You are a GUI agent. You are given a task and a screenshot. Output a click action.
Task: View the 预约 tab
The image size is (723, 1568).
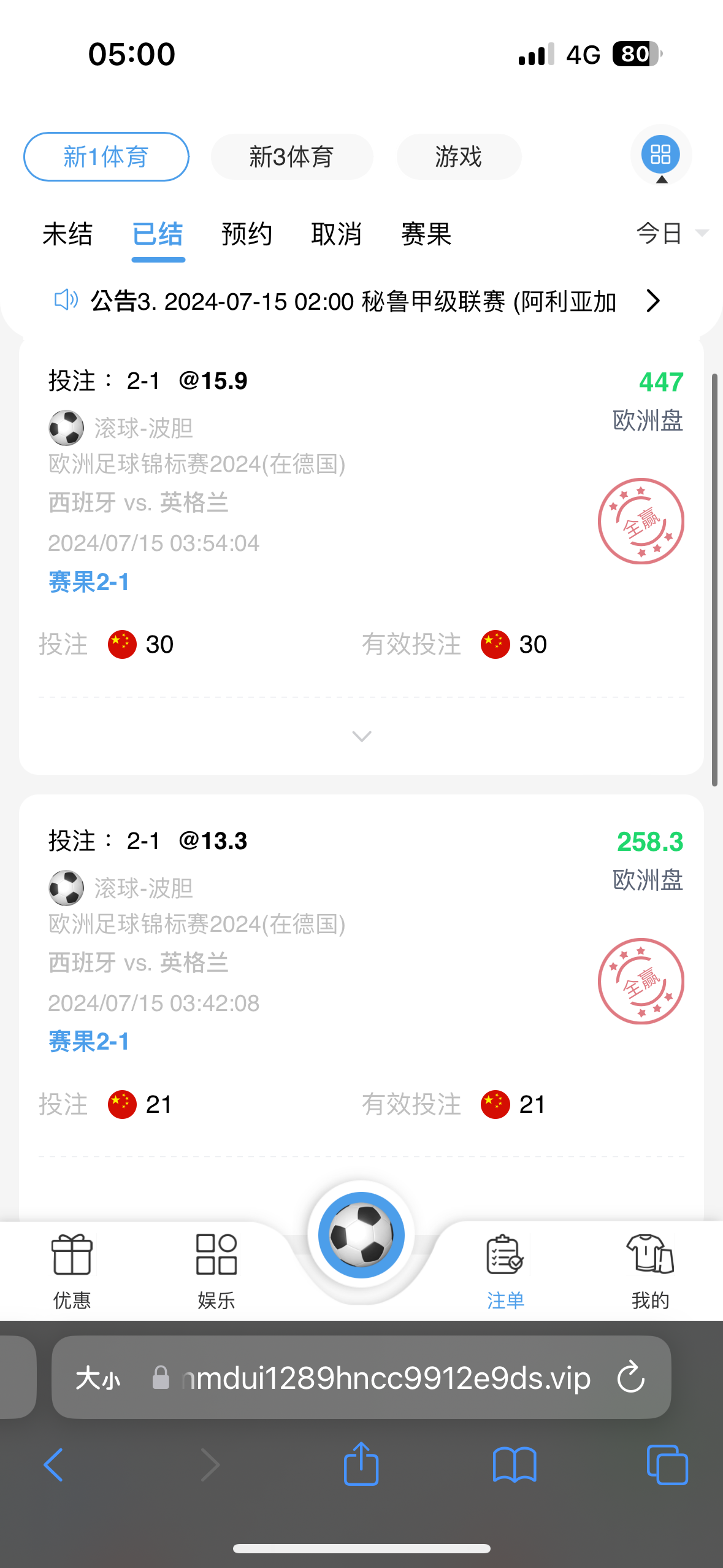pyautogui.click(x=247, y=234)
